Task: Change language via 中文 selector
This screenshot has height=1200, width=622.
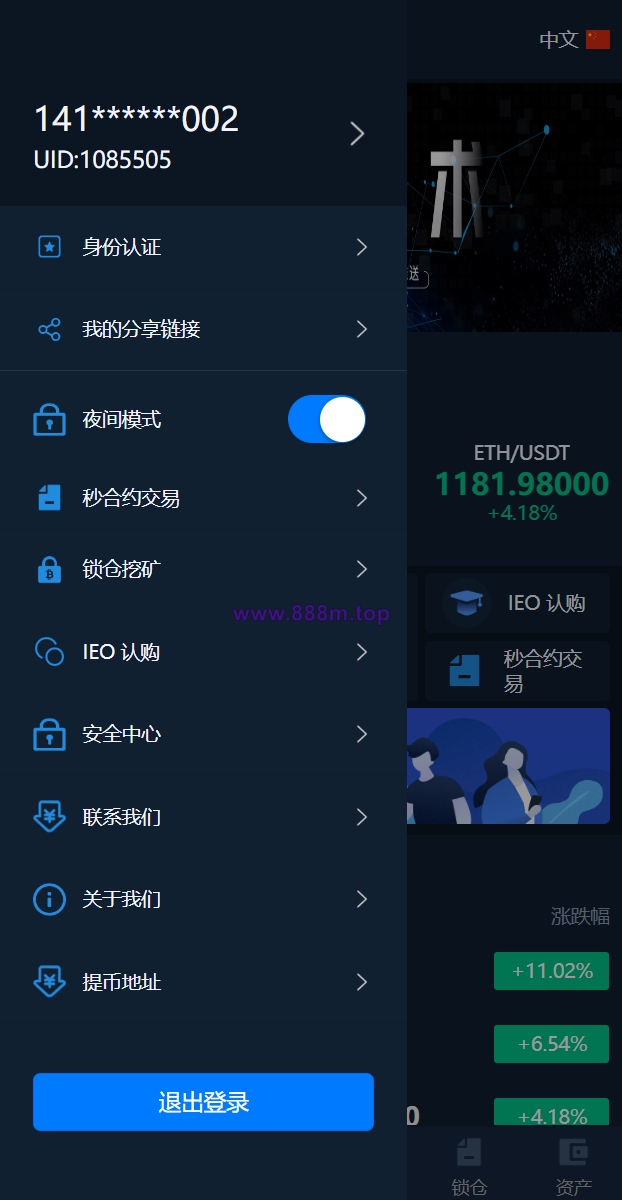Action: pos(574,39)
